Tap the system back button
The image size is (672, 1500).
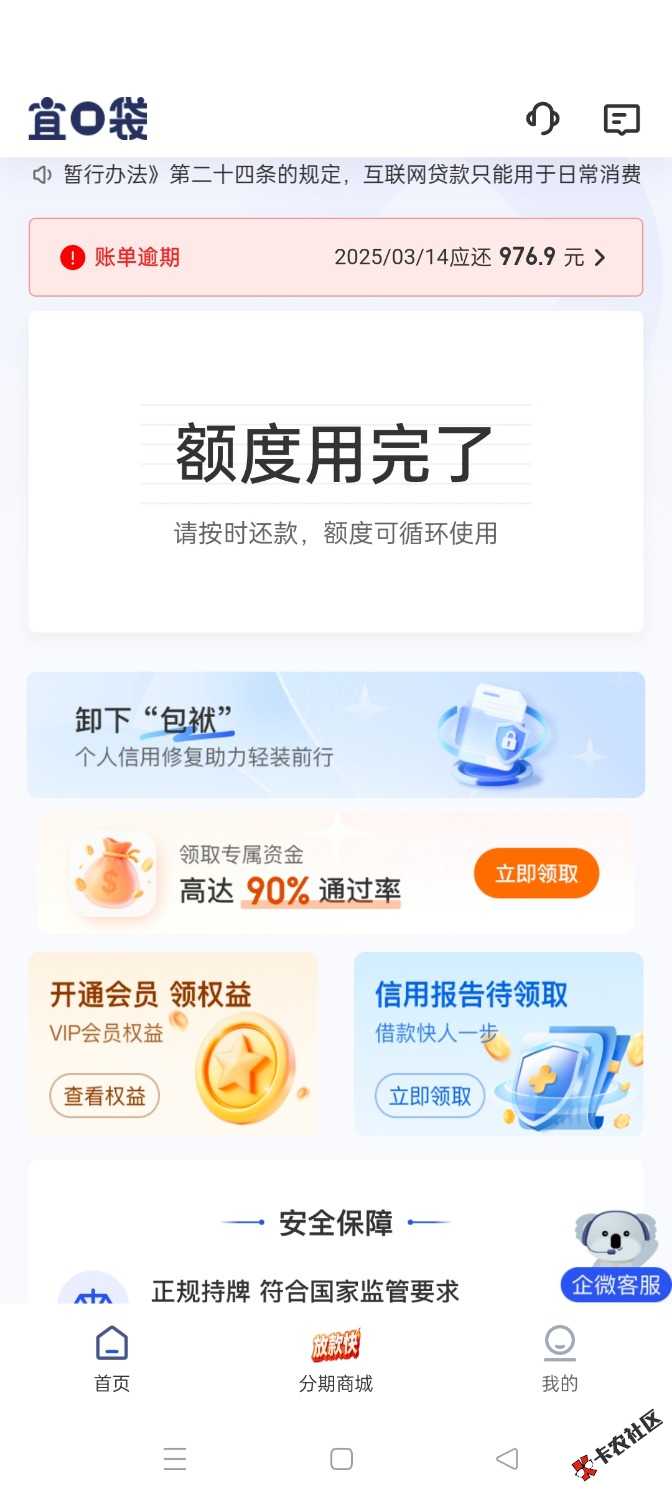coord(507,1459)
